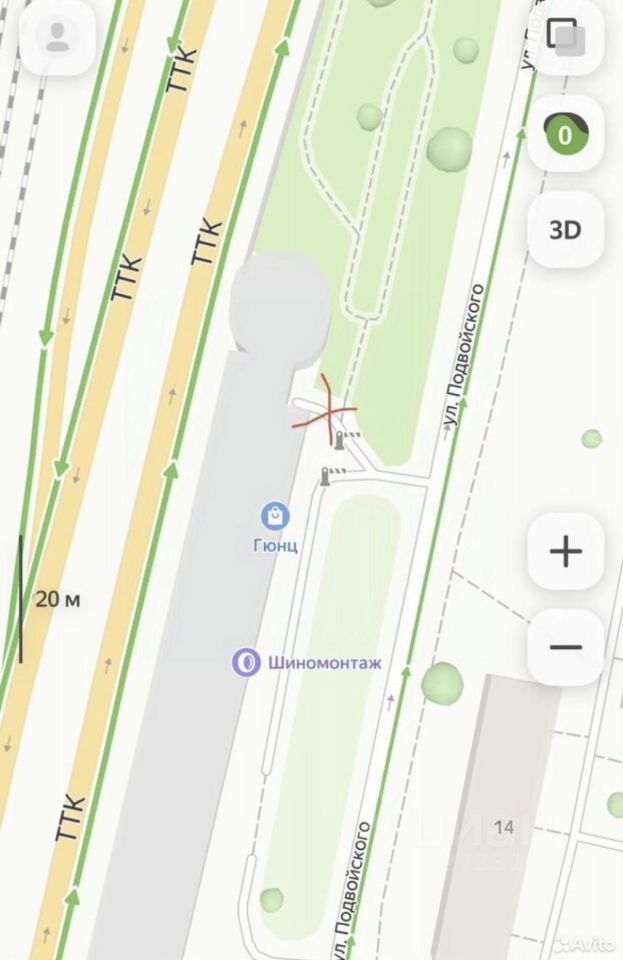
Task: Zoom out with the minus button
Action: pos(566,647)
